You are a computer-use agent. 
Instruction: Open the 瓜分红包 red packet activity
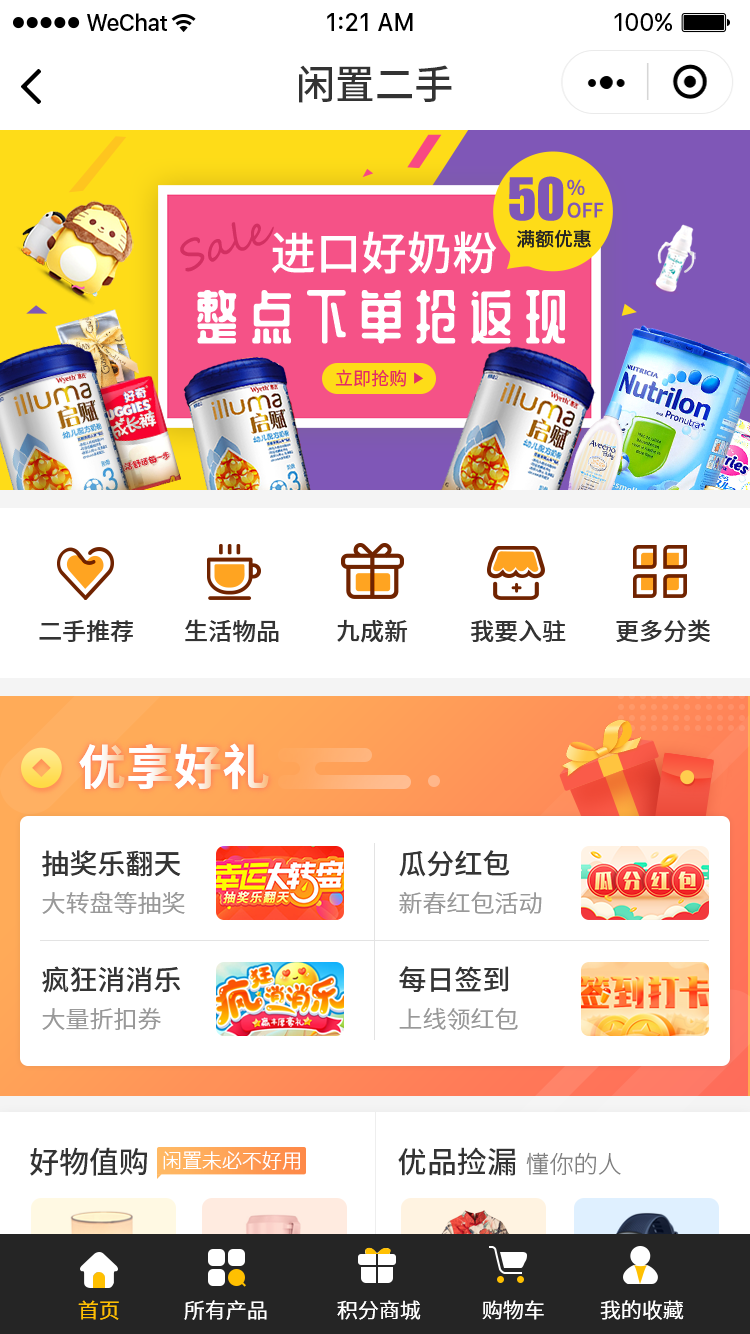(553, 882)
